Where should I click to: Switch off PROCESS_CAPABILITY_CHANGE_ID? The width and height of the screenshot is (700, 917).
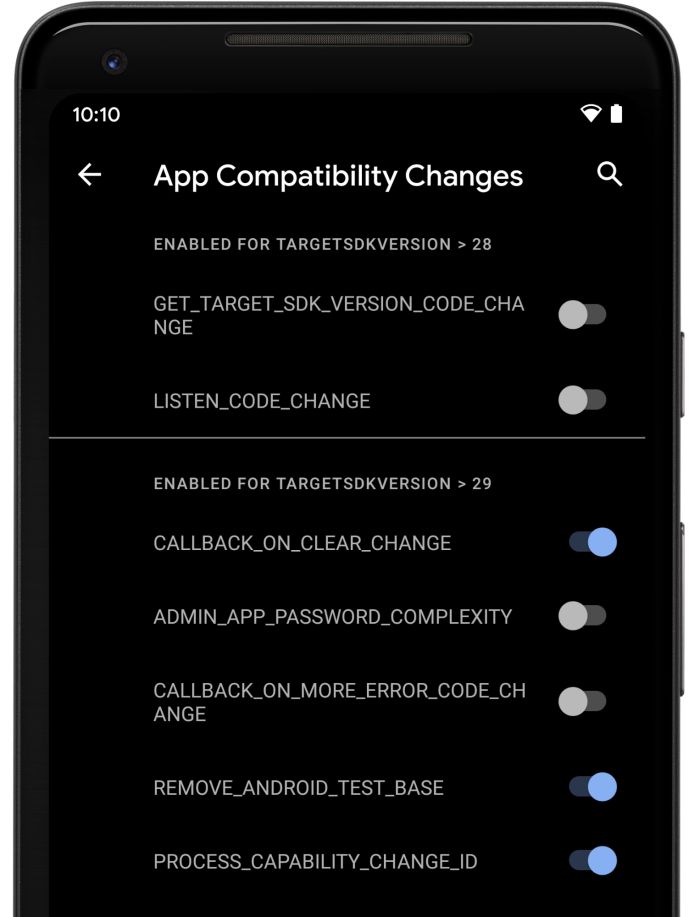[592, 861]
